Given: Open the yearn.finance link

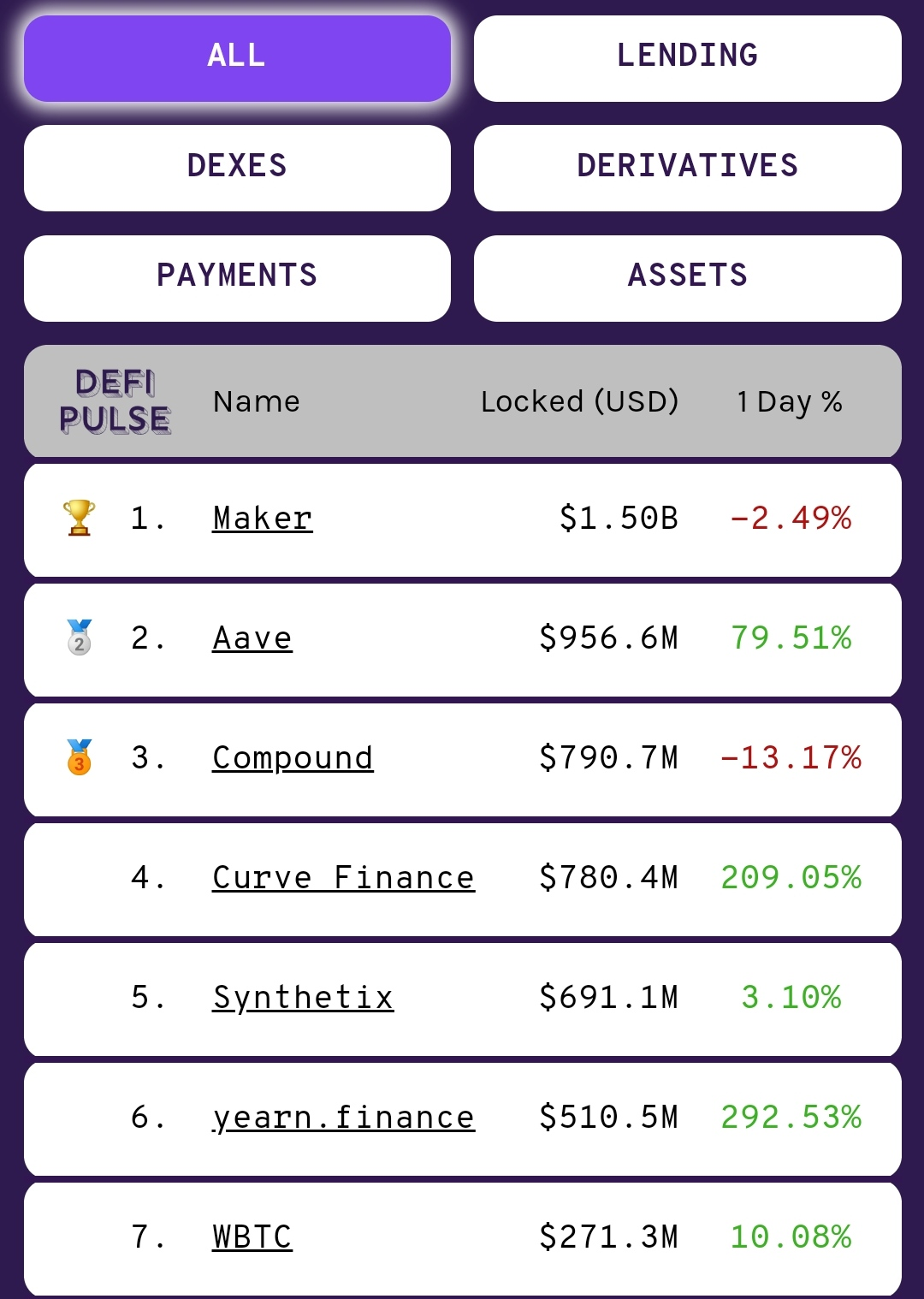Looking at the screenshot, I should pyautogui.click(x=343, y=1118).
